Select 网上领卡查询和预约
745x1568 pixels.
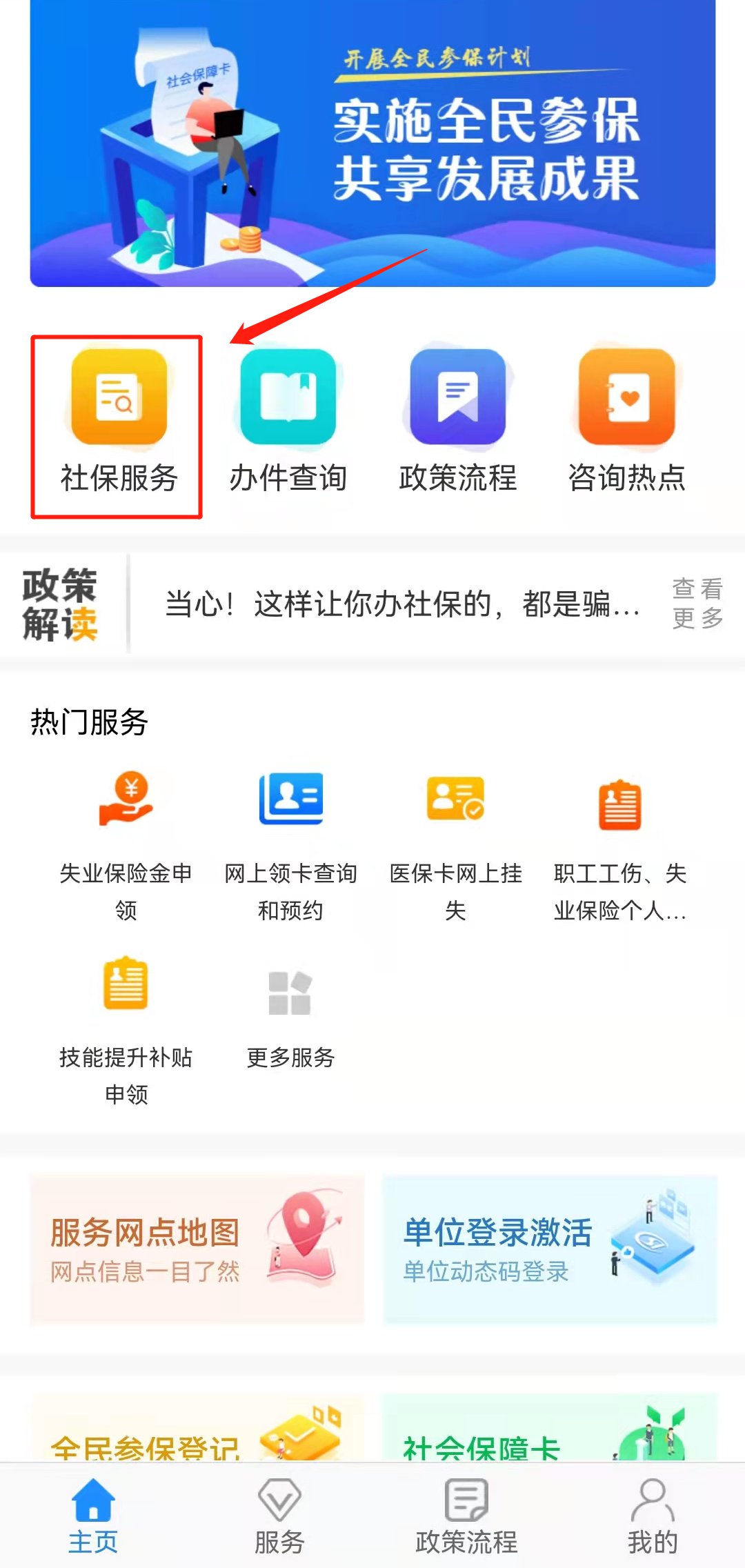click(290, 846)
